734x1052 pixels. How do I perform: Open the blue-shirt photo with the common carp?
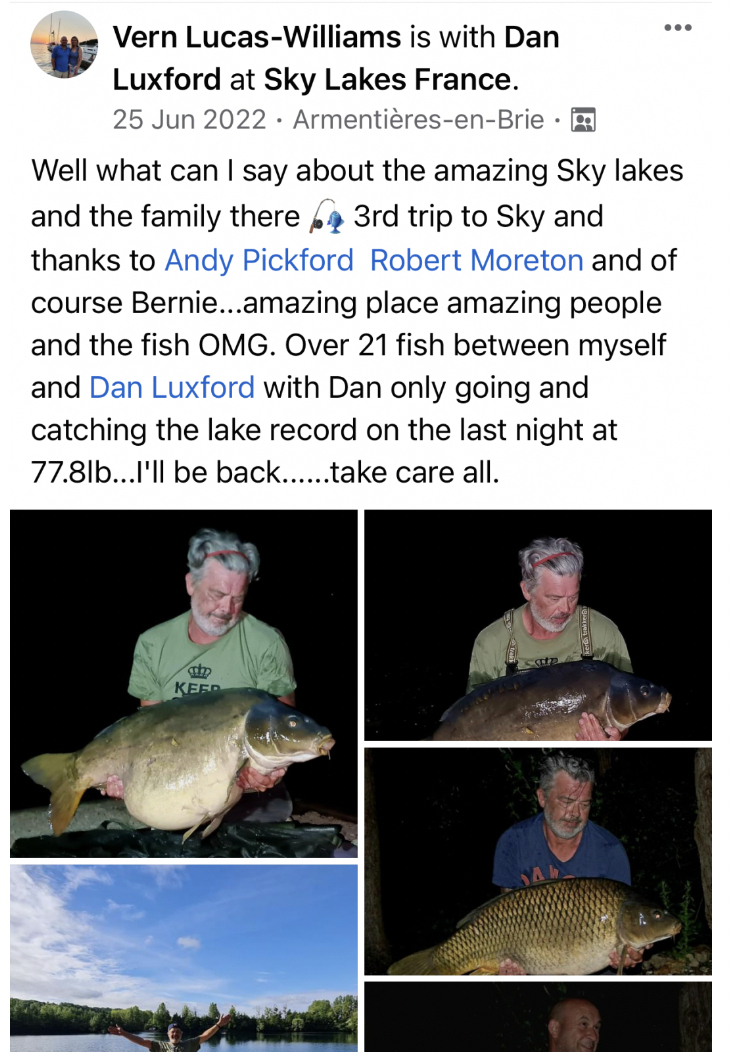pos(538,861)
